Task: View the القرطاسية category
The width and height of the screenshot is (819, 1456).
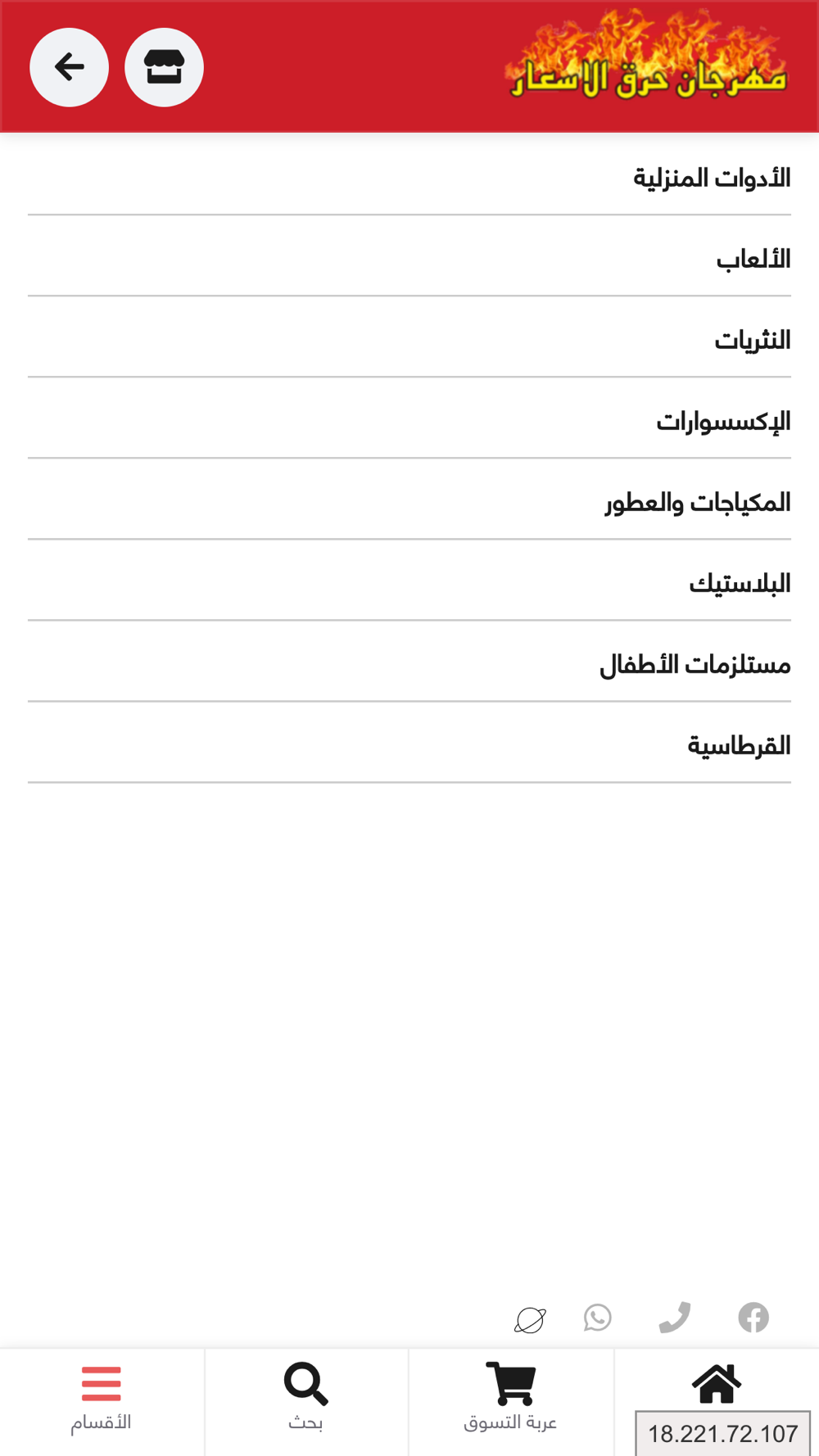Action: coord(409,745)
